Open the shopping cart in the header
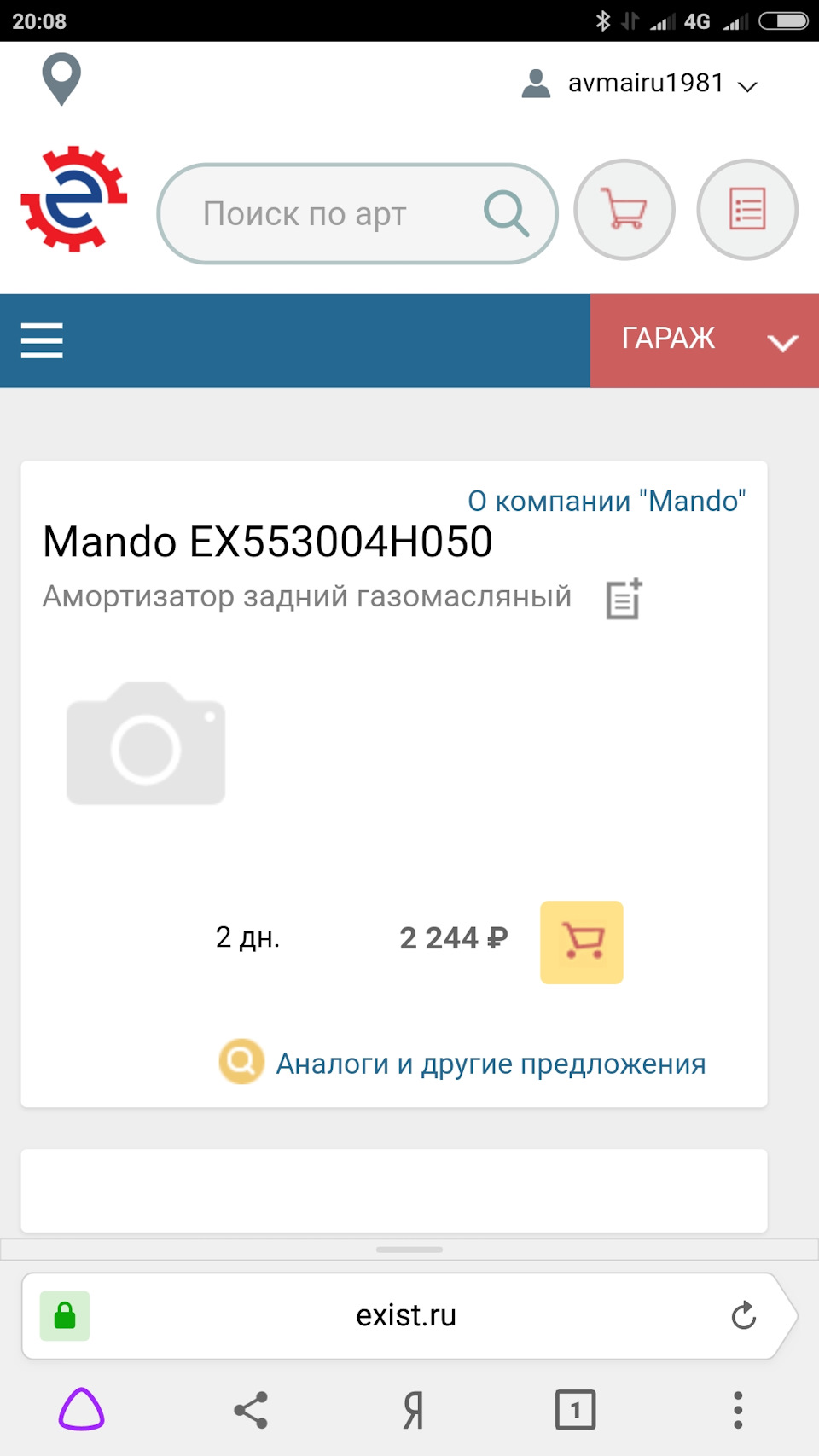 click(x=624, y=210)
